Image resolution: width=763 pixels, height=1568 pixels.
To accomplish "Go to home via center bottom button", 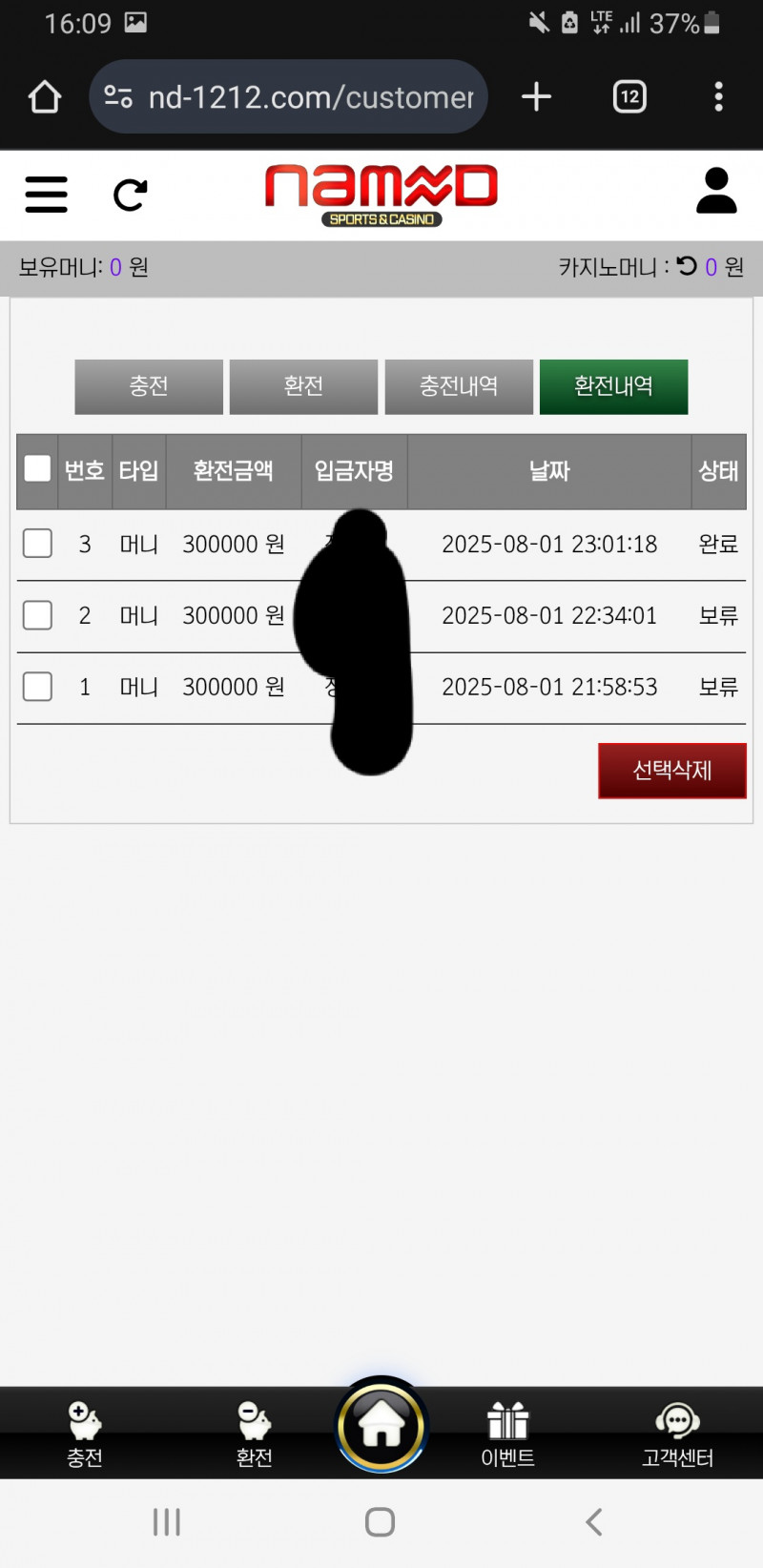I will (x=381, y=1426).
